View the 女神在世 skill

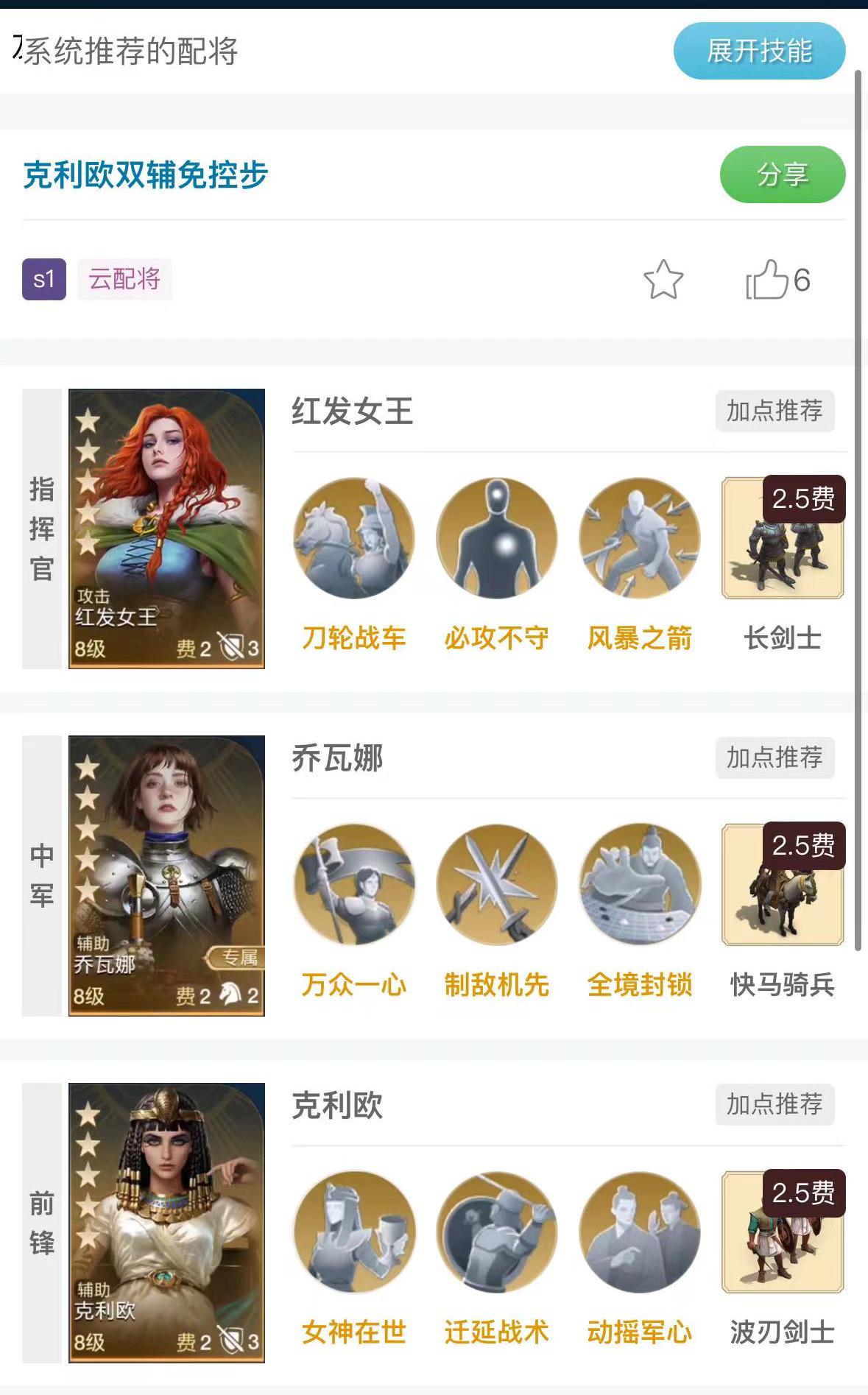click(354, 1232)
